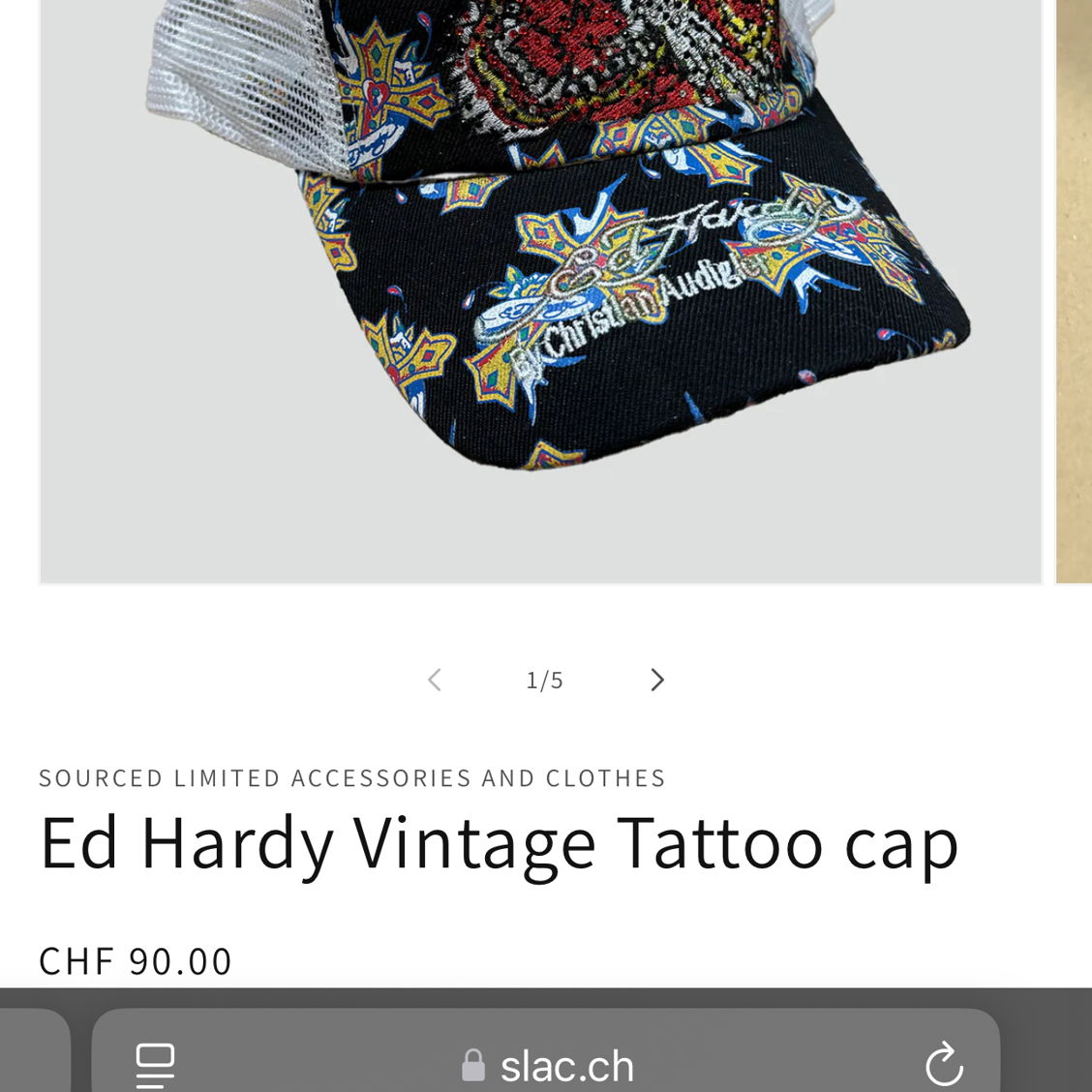This screenshot has width=1092, height=1092.
Task: Go to the previous product image
Action: (435, 680)
